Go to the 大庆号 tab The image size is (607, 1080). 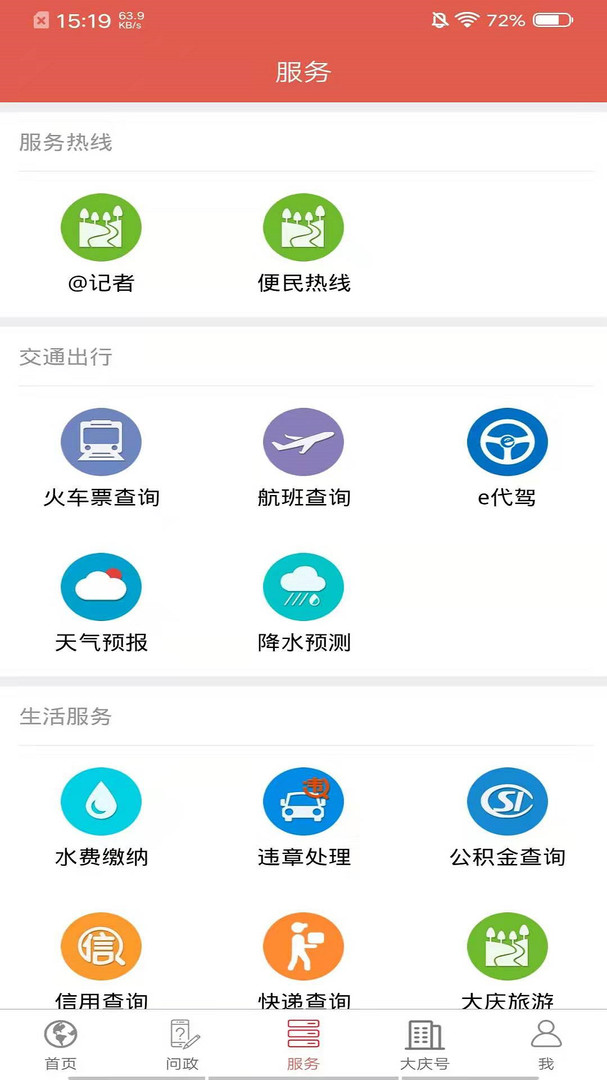(425, 1044)
